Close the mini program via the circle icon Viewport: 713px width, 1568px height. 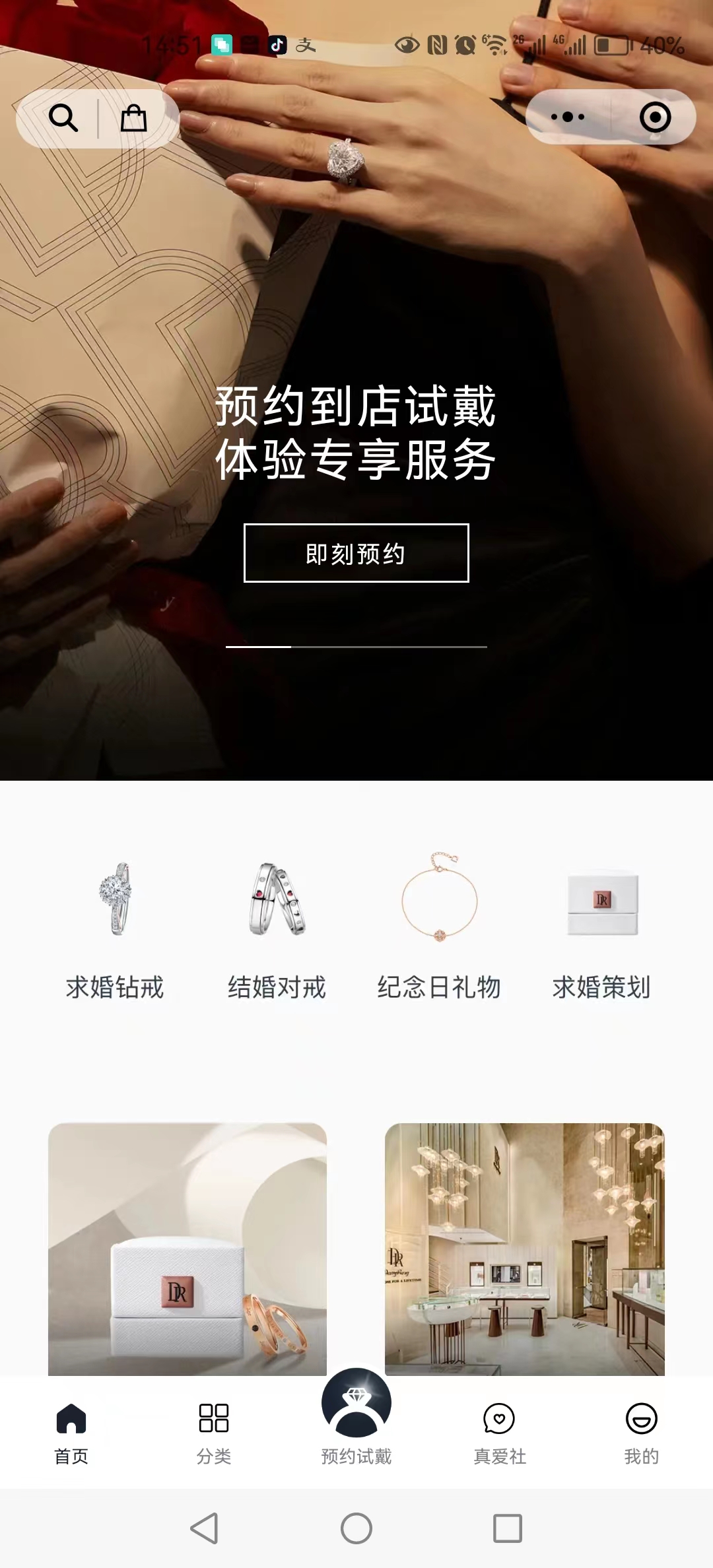655,117
